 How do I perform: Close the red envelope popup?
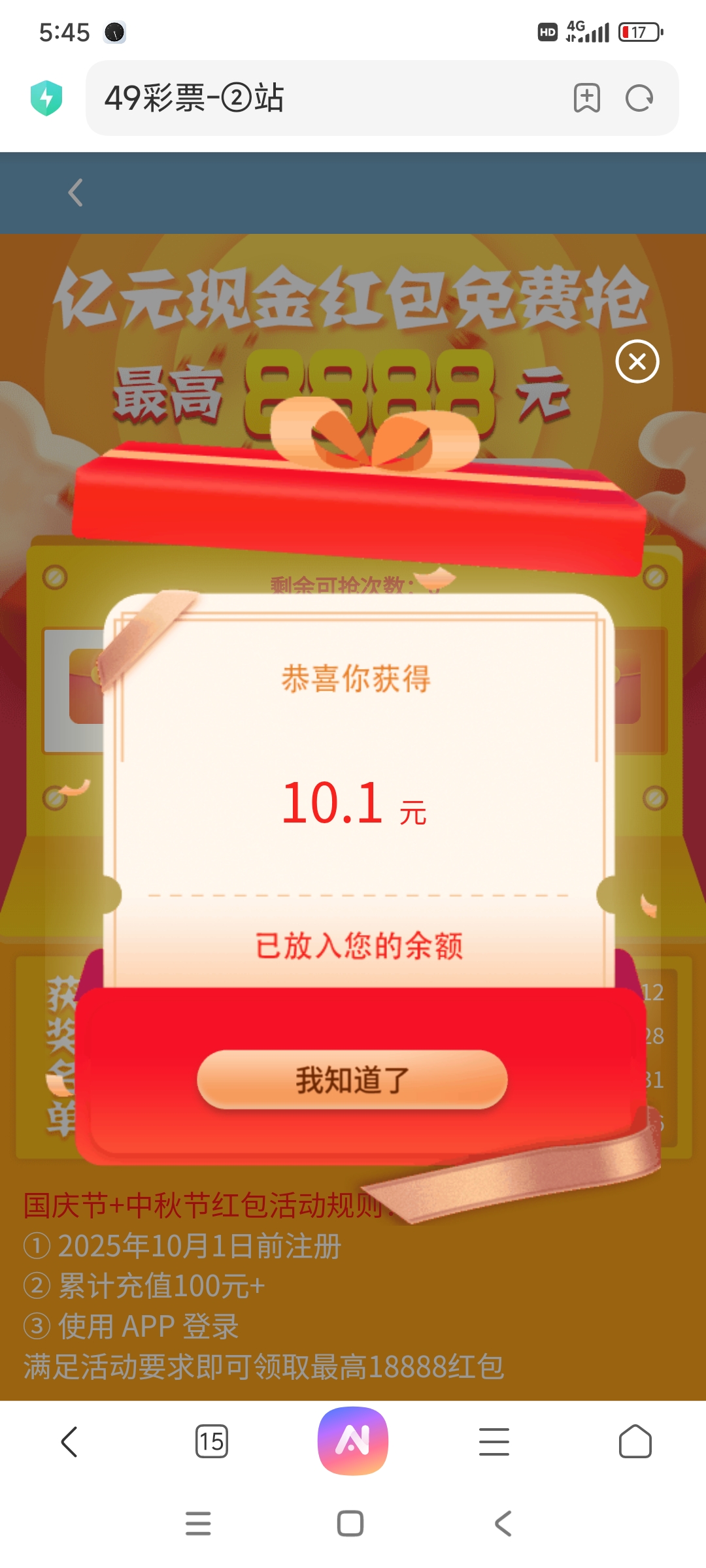637,361
